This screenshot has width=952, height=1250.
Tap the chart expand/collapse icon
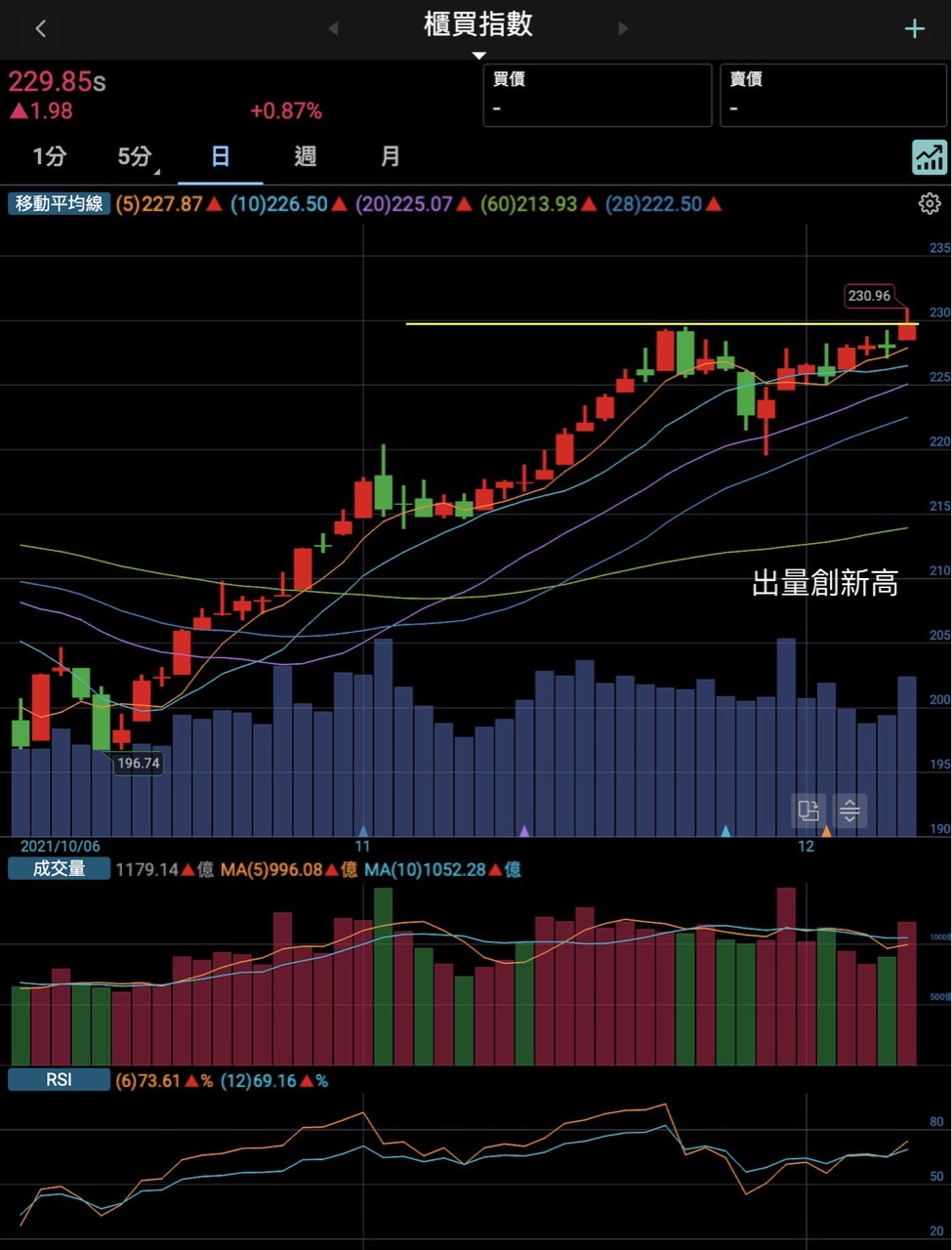click(x=849, y=810)
